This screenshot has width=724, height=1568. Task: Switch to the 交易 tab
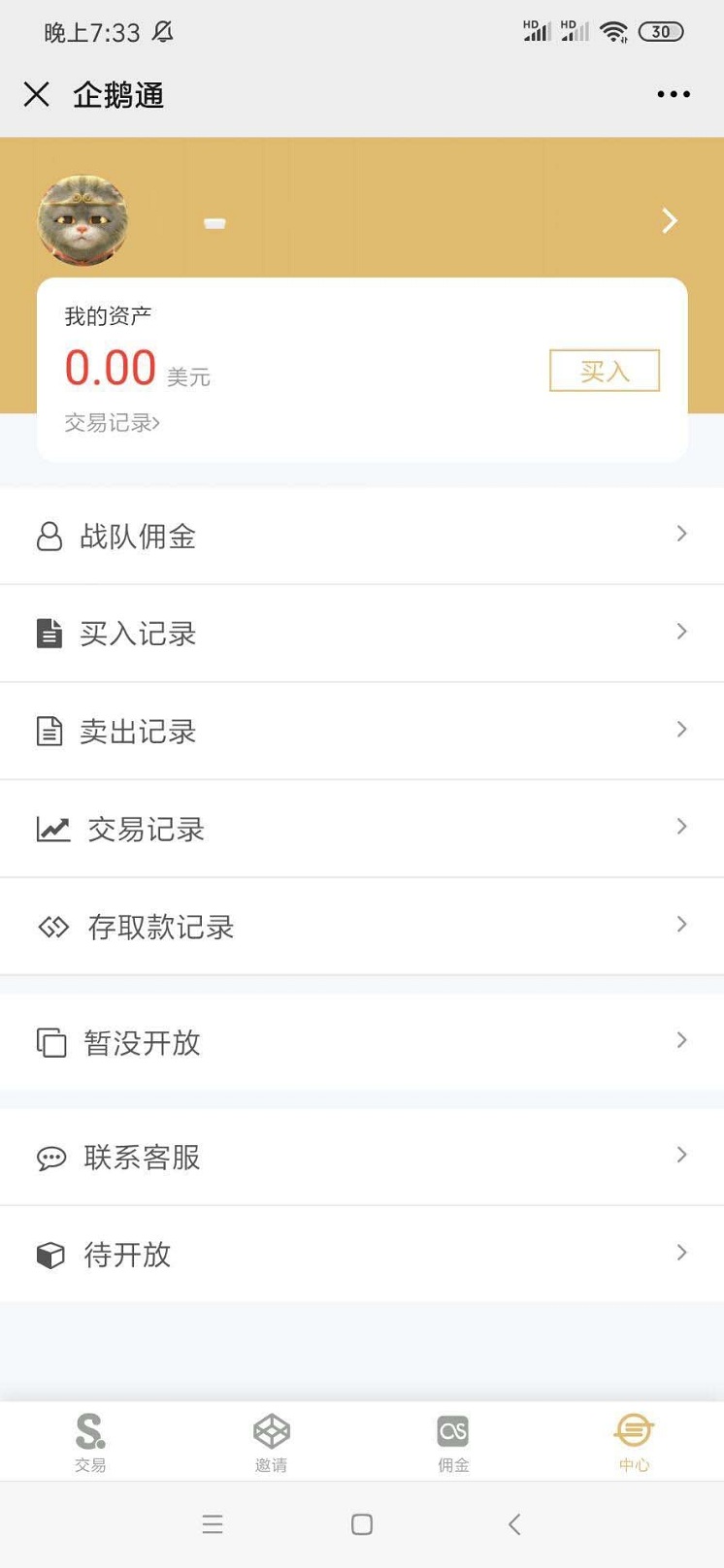click(90, 1442)
